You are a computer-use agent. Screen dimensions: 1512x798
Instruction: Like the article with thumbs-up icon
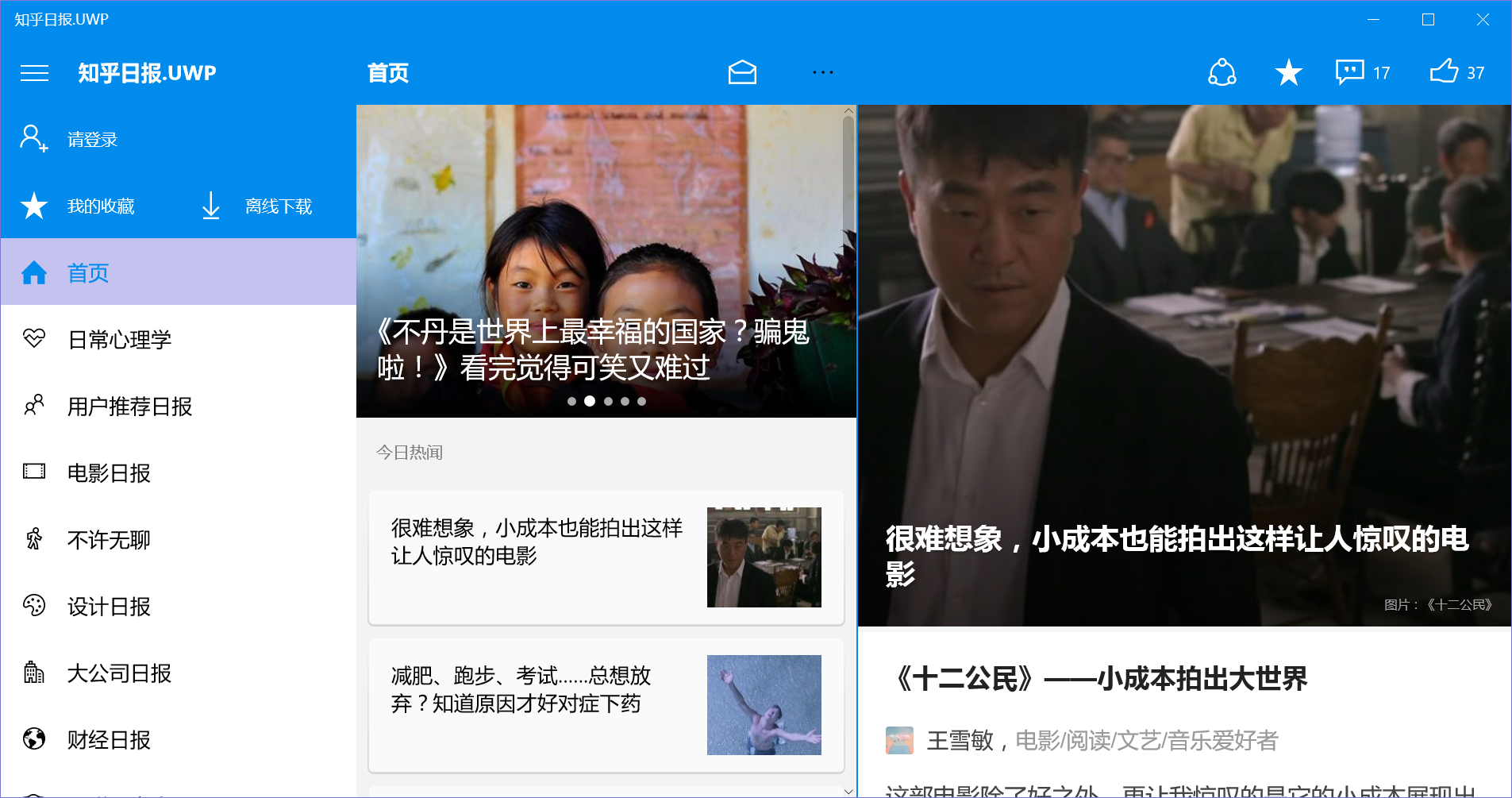pyautogui.click(x=1457, y=72)
